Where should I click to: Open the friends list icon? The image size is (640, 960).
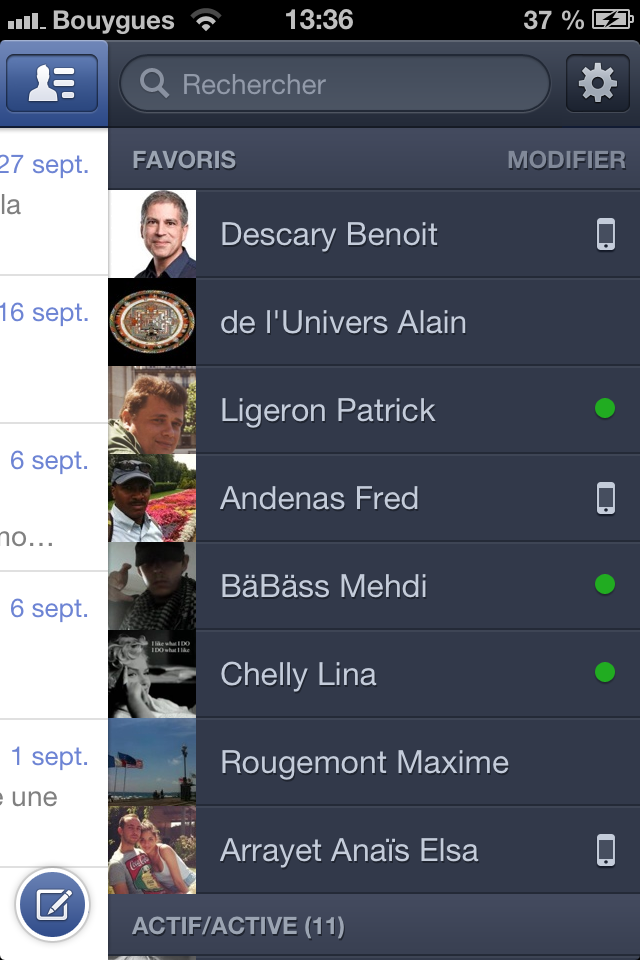(52, 84)
